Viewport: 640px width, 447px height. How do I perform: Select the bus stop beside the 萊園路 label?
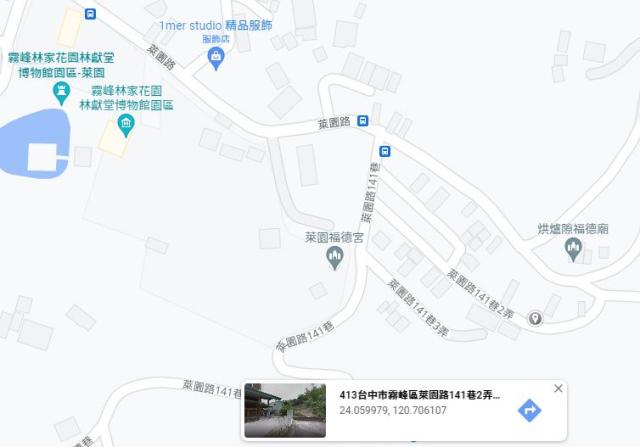362,121
